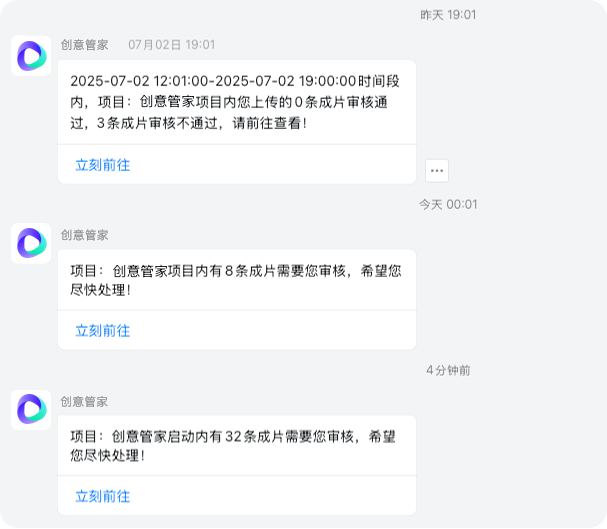Viewport: 607px width, 529px height.
Task: Open 创意管家 avatar on the 19:01 message
Action: coord(31,56)
